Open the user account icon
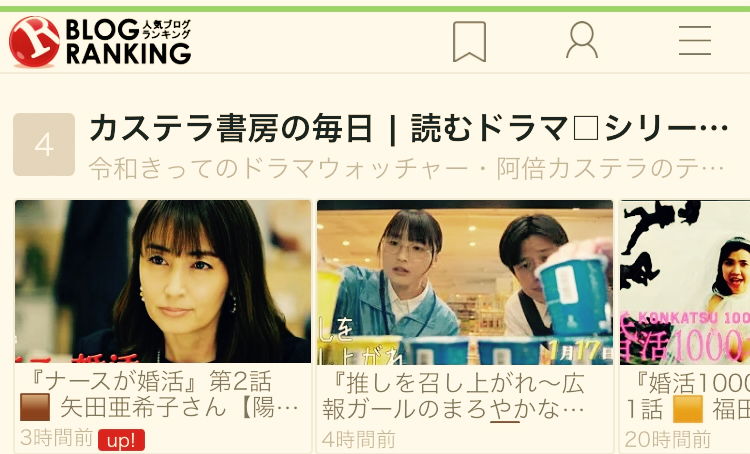Viewport: 750px width, 454px height. point(581,41)
